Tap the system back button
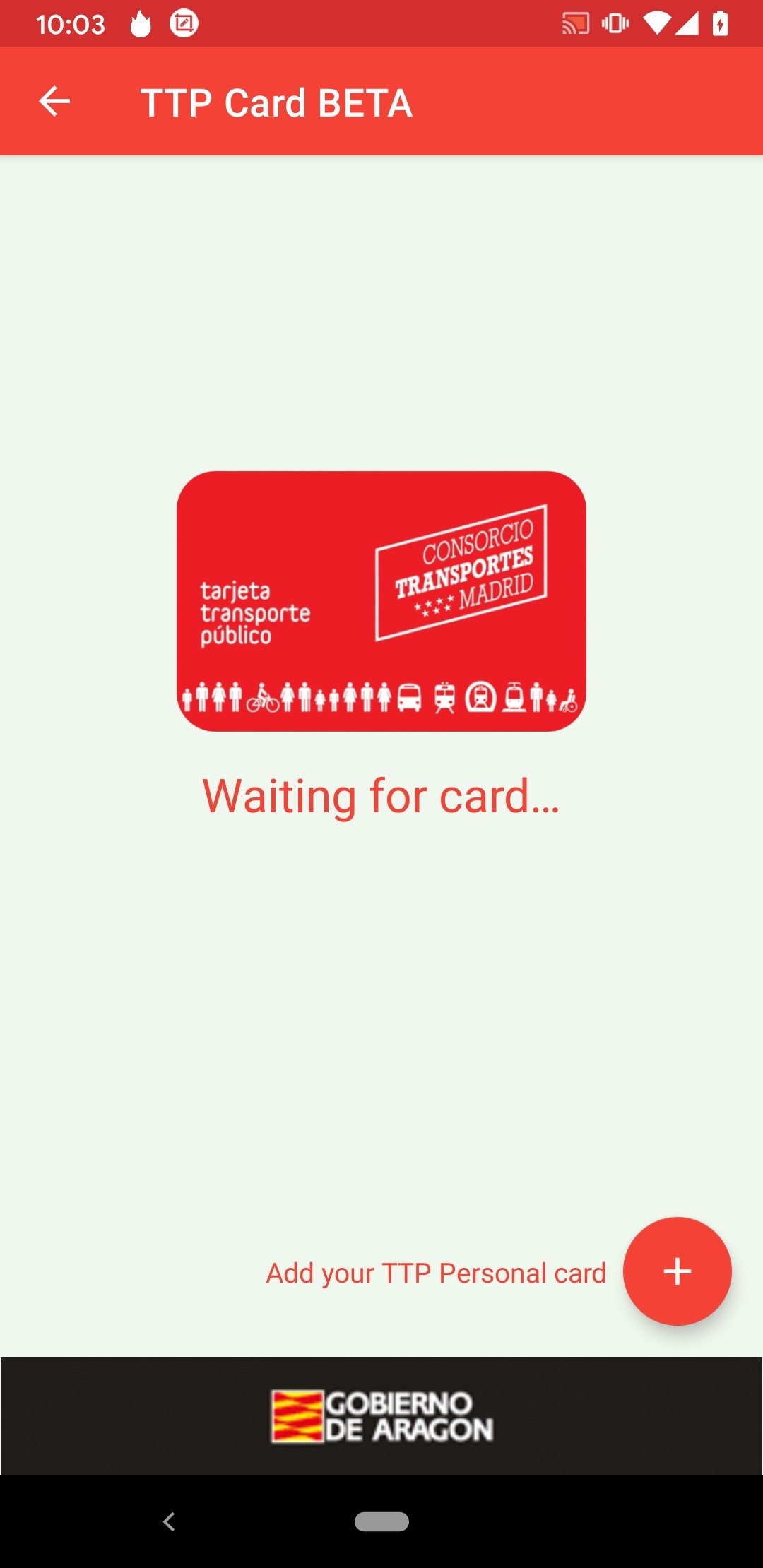The image size is (763, 1568). coord(169,1521)
